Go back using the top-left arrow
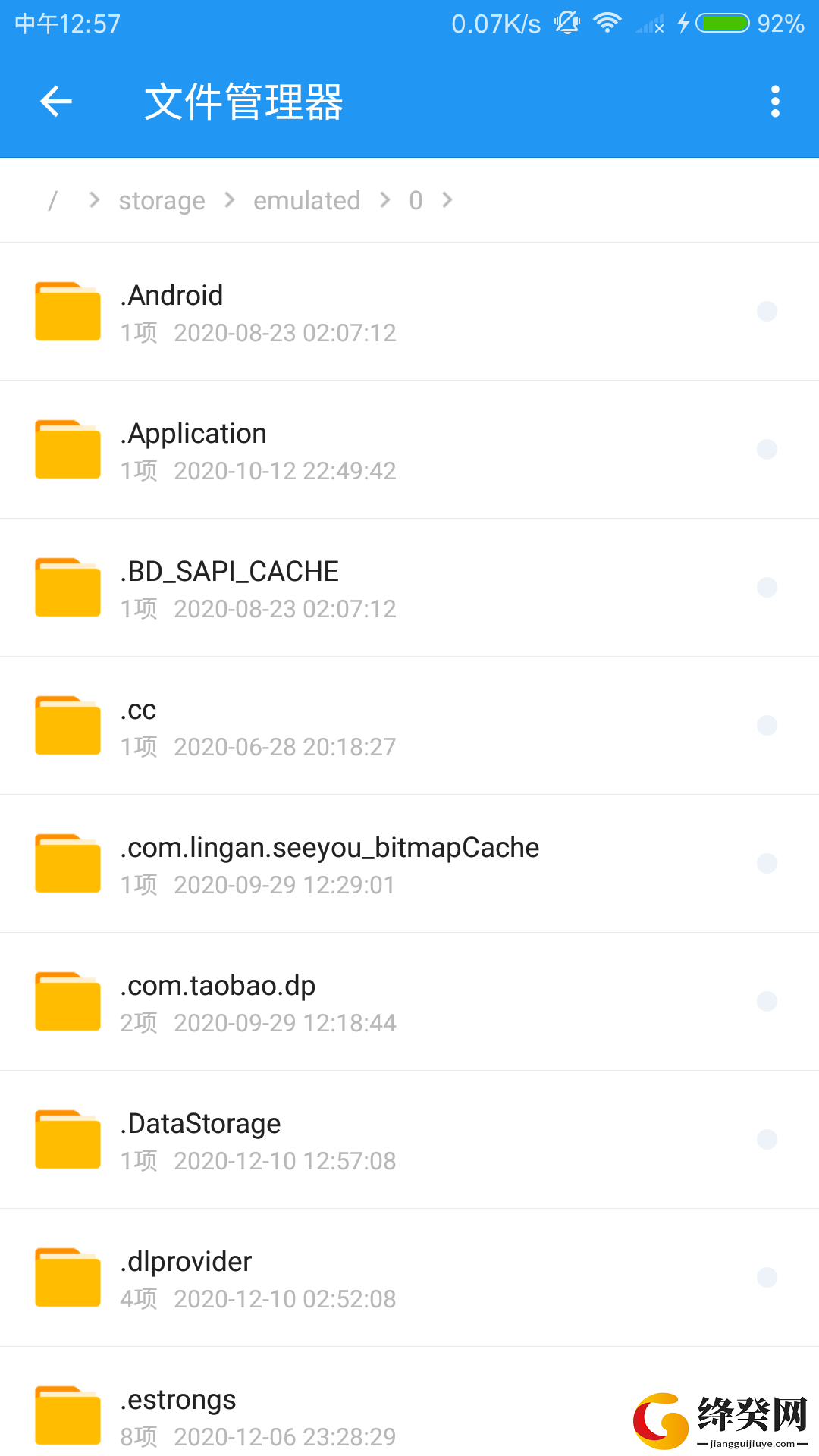Viewport: 819px width, 1456px height. (56, 102)
